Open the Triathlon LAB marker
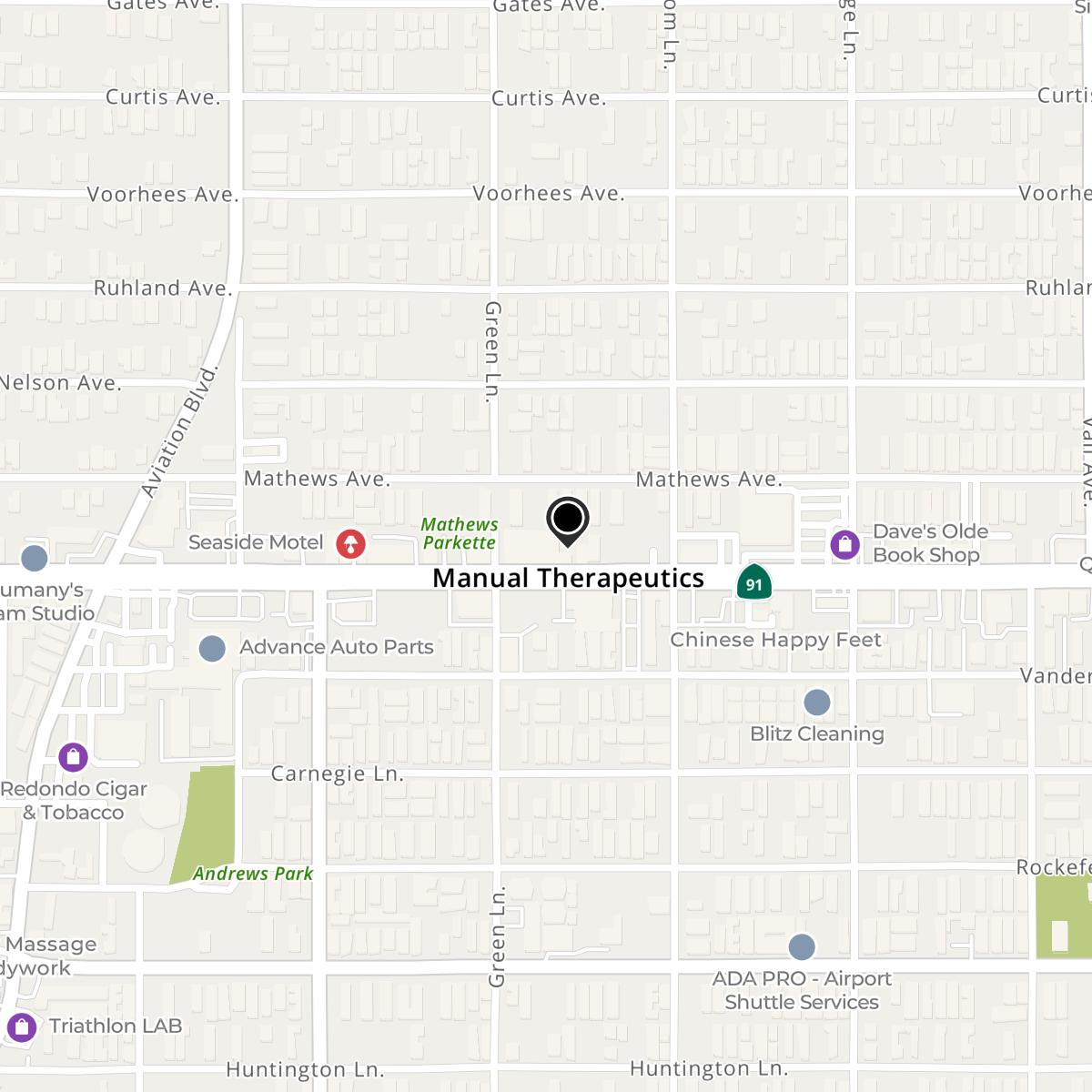The width and height of the screenshot is (1092, 1092). pos(22,1027)
